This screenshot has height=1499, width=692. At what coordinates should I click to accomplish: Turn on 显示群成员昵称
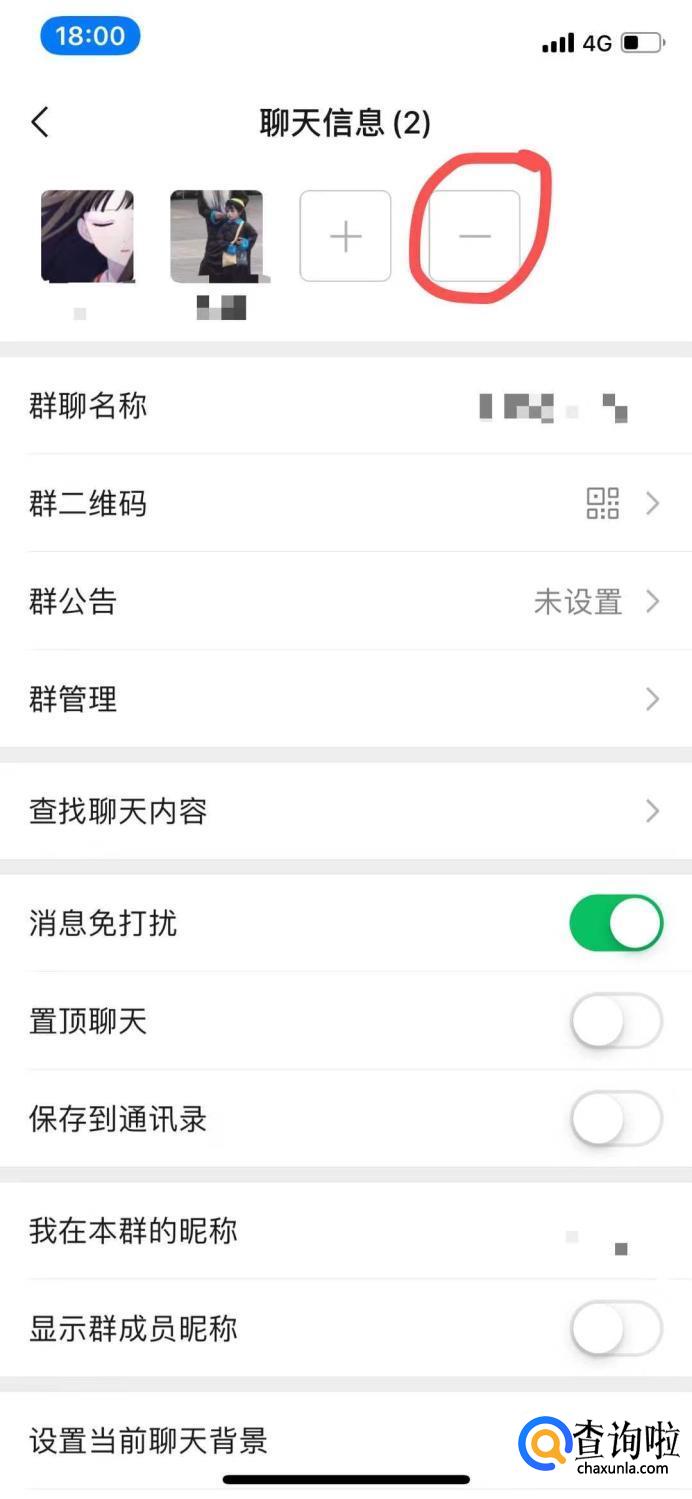[x=616, y=1328]
